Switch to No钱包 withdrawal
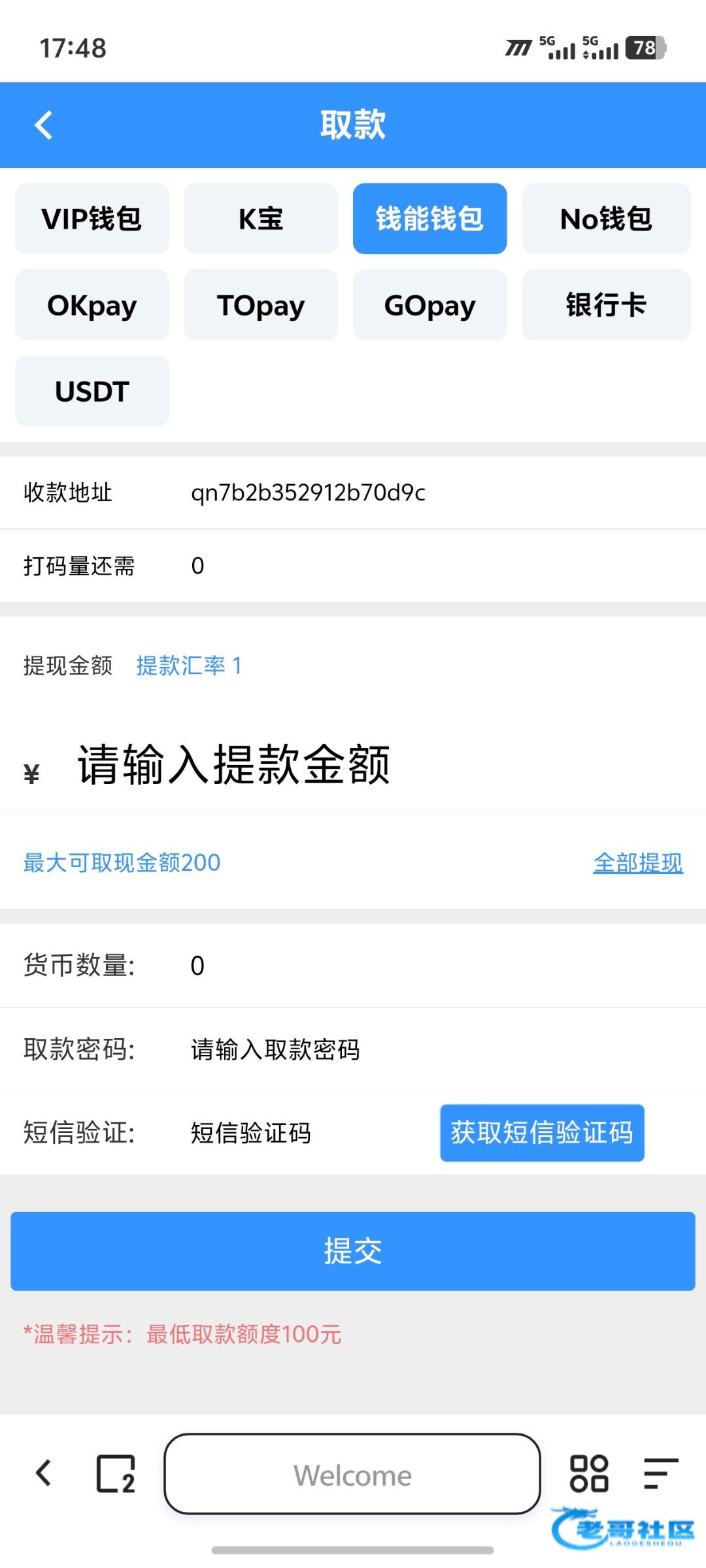Screen dimensions: 706x1568 tap(606, 219)
